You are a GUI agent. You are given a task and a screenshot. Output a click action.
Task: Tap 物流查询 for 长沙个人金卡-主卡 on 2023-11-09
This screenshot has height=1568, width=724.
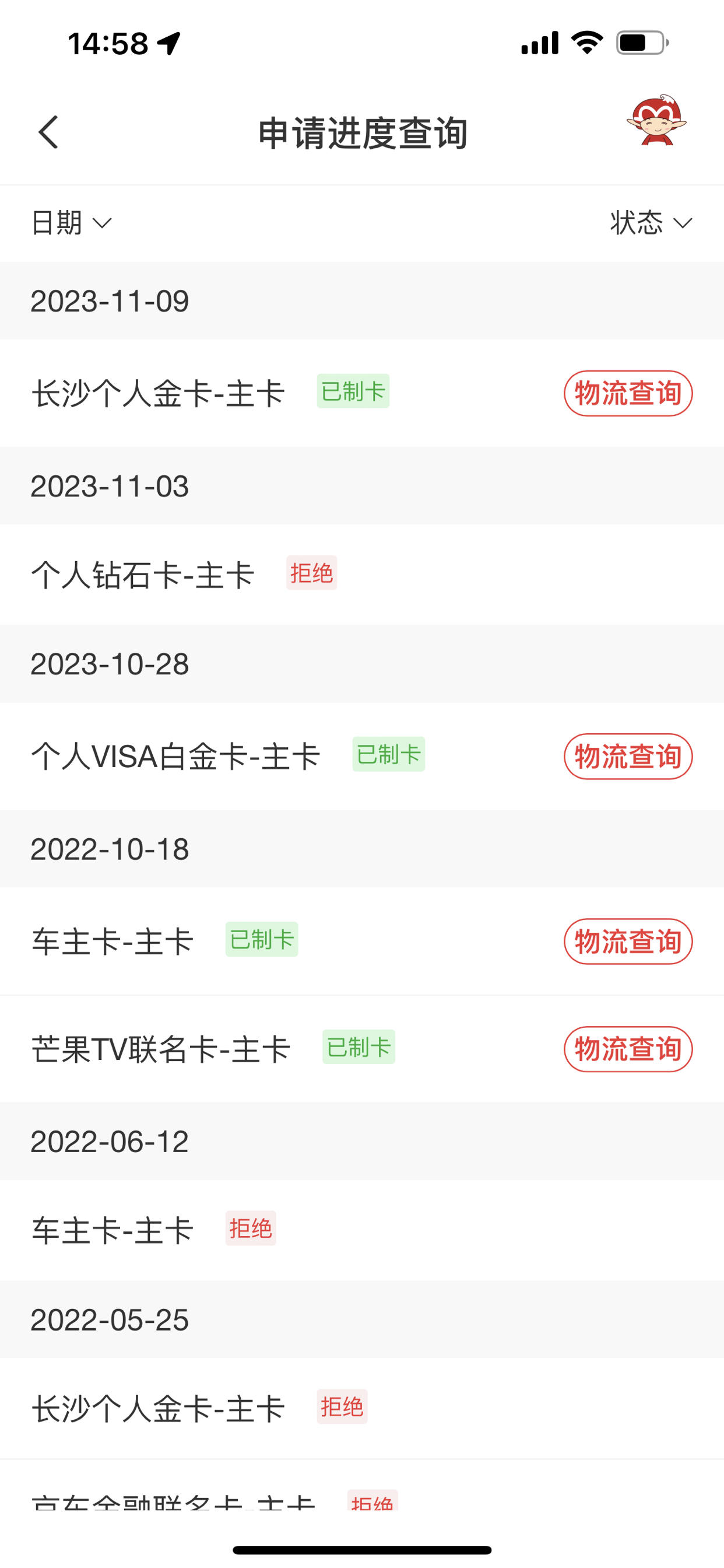pyautogui.click(x=628, y=393)
